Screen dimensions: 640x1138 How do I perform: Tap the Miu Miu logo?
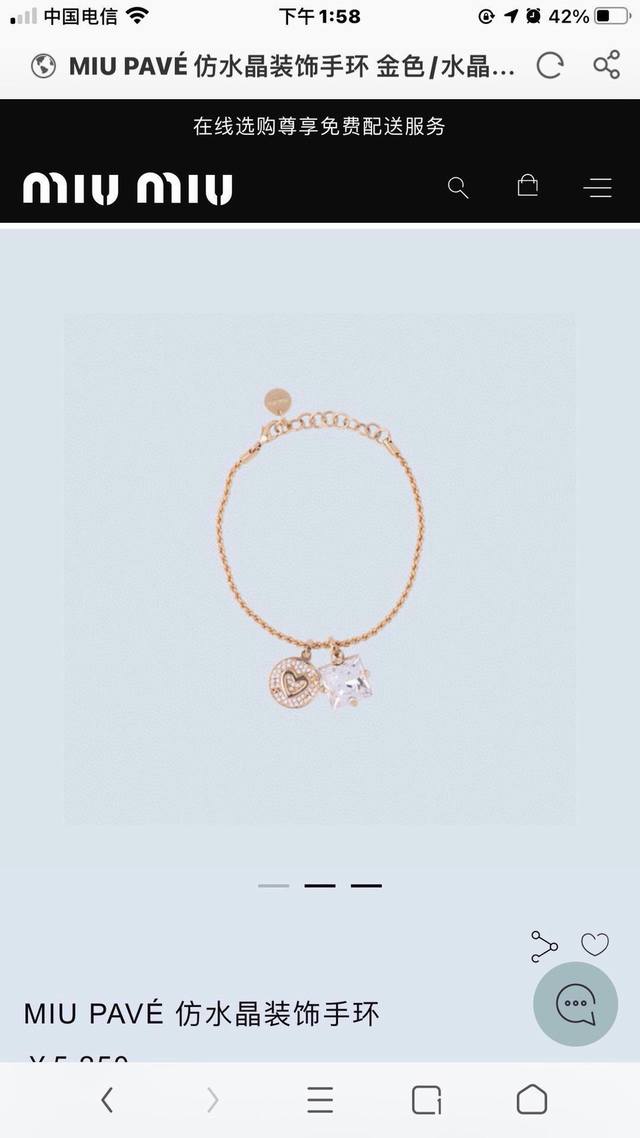[128, 188]
